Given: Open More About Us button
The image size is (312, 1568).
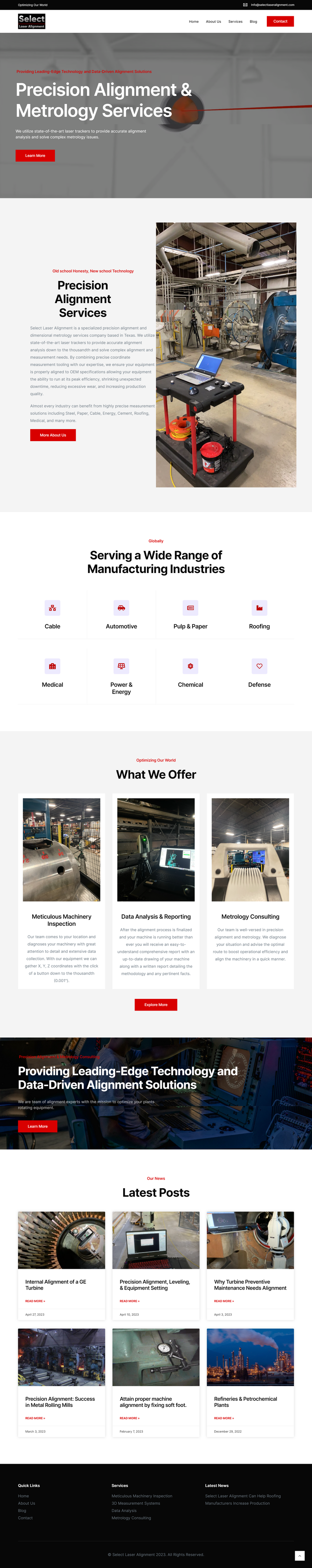Looking at the screenshot, I should click(x=53, y=435).
